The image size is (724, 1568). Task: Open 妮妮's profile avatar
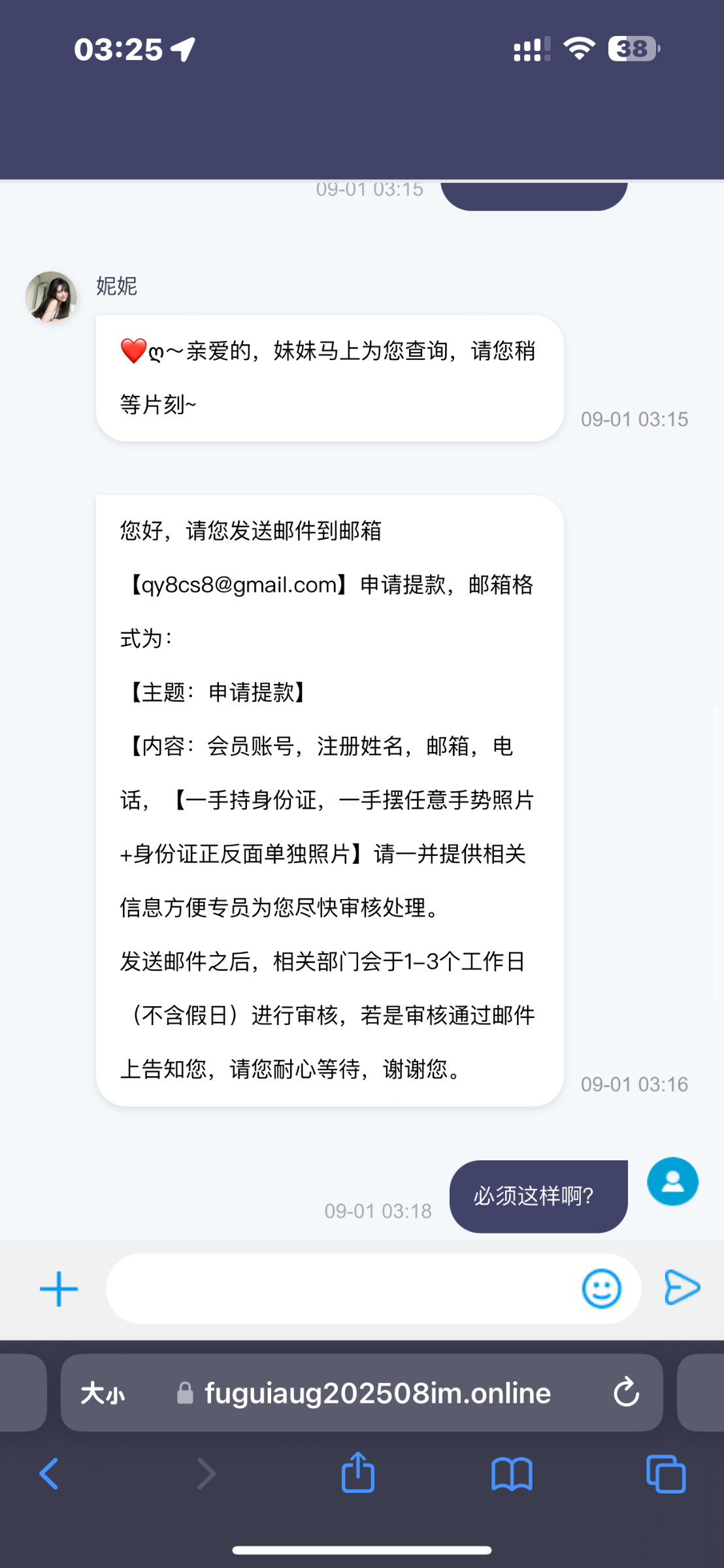pos(51,297)
